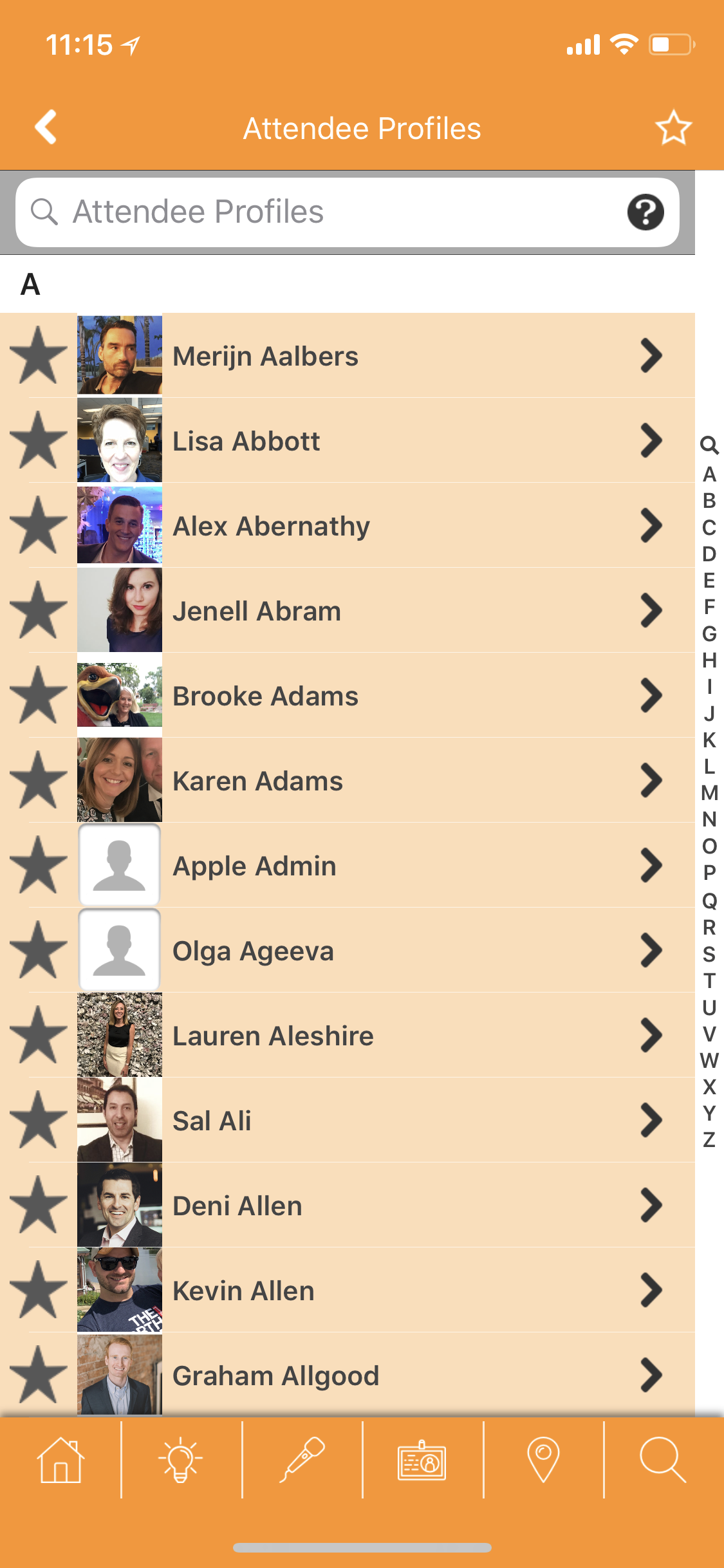Tap the Attendee Profiles search field

pyautogui.click(x=348, y=212)
